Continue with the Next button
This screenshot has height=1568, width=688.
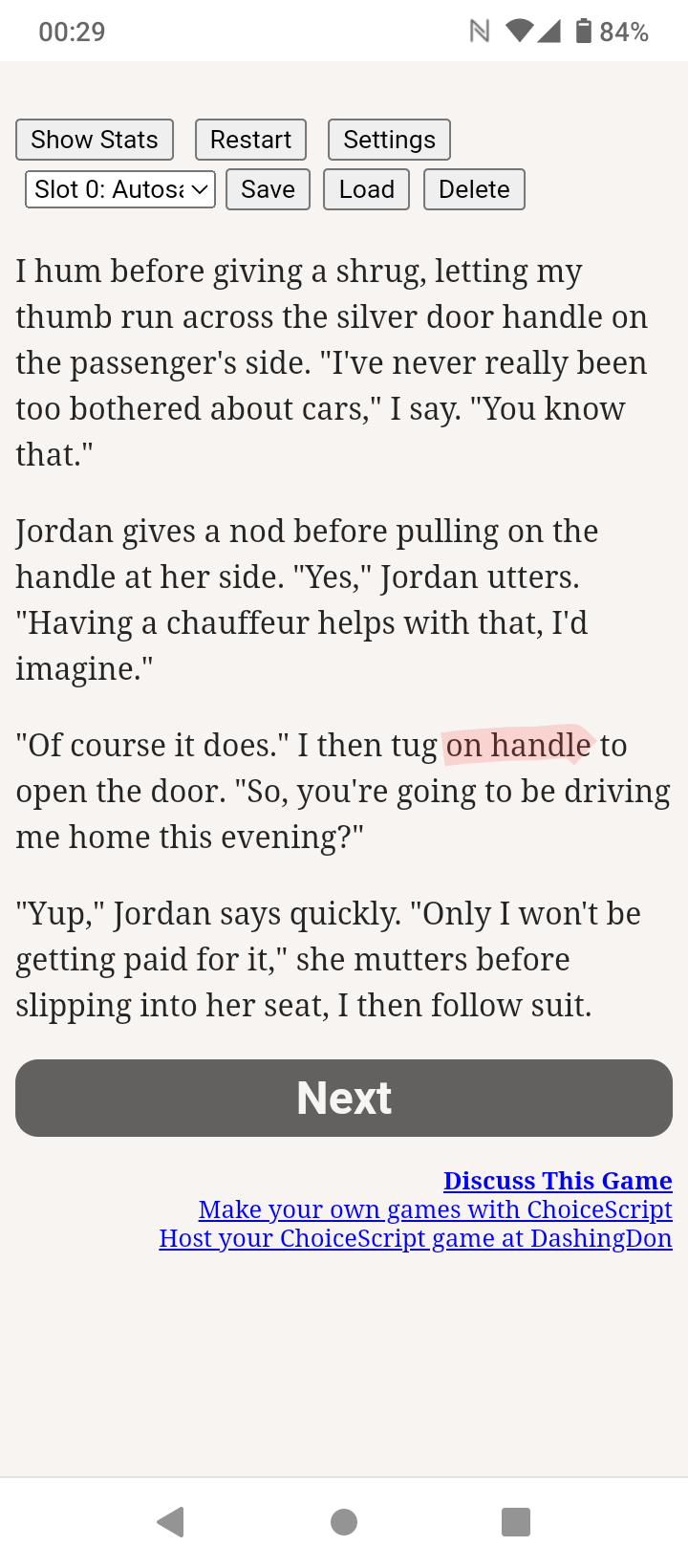[344, 1098]
